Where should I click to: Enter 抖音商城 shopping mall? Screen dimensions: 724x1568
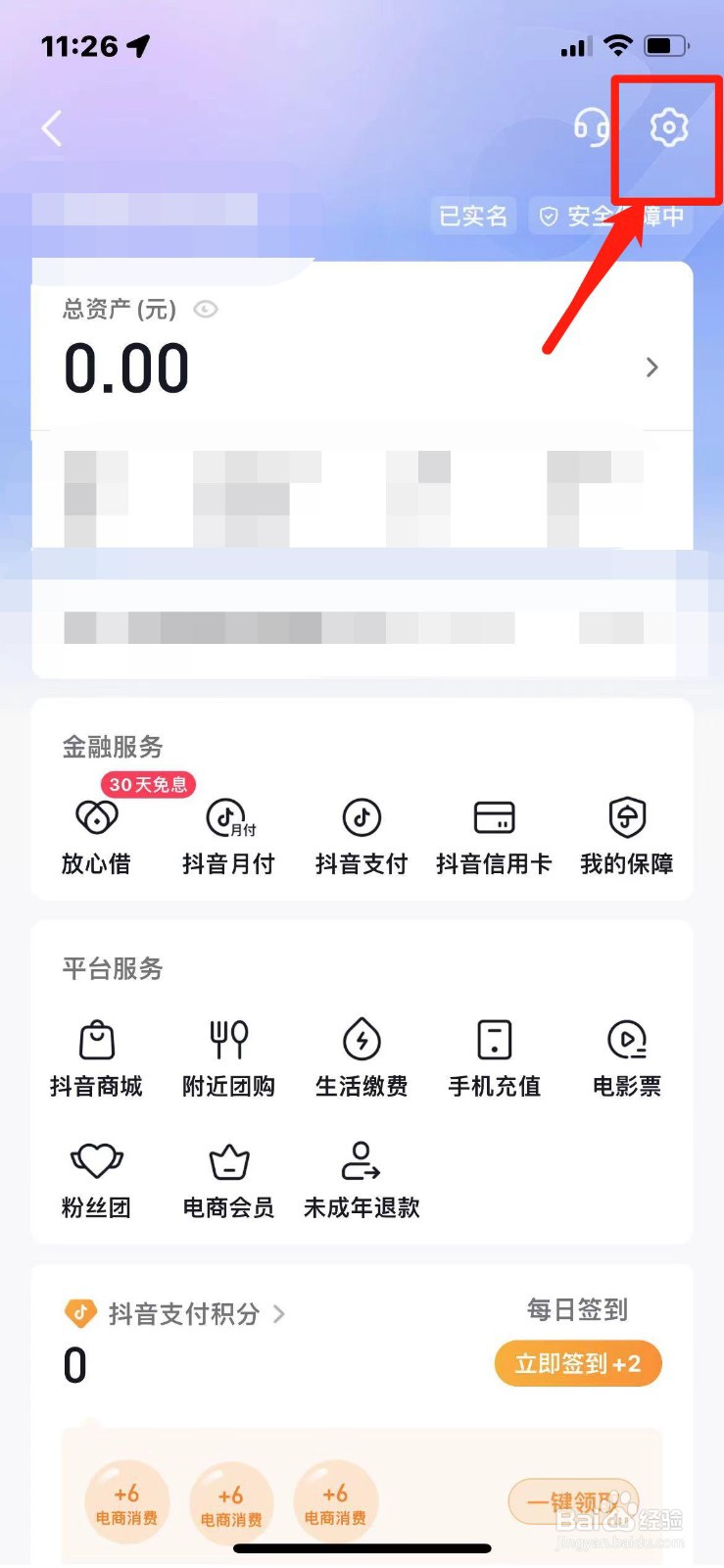95,1053
